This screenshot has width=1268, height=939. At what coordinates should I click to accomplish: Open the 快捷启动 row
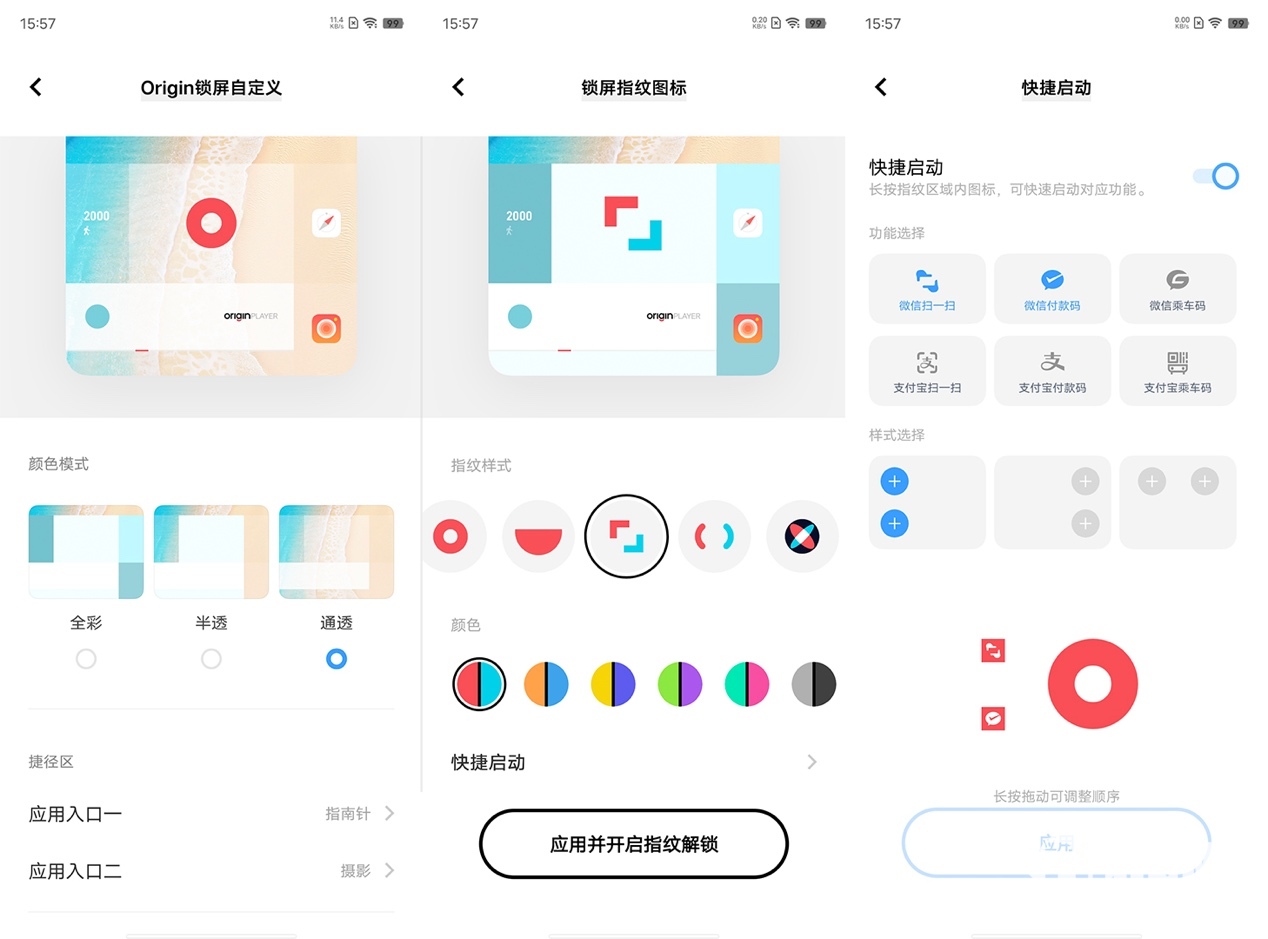click(634, 762)
